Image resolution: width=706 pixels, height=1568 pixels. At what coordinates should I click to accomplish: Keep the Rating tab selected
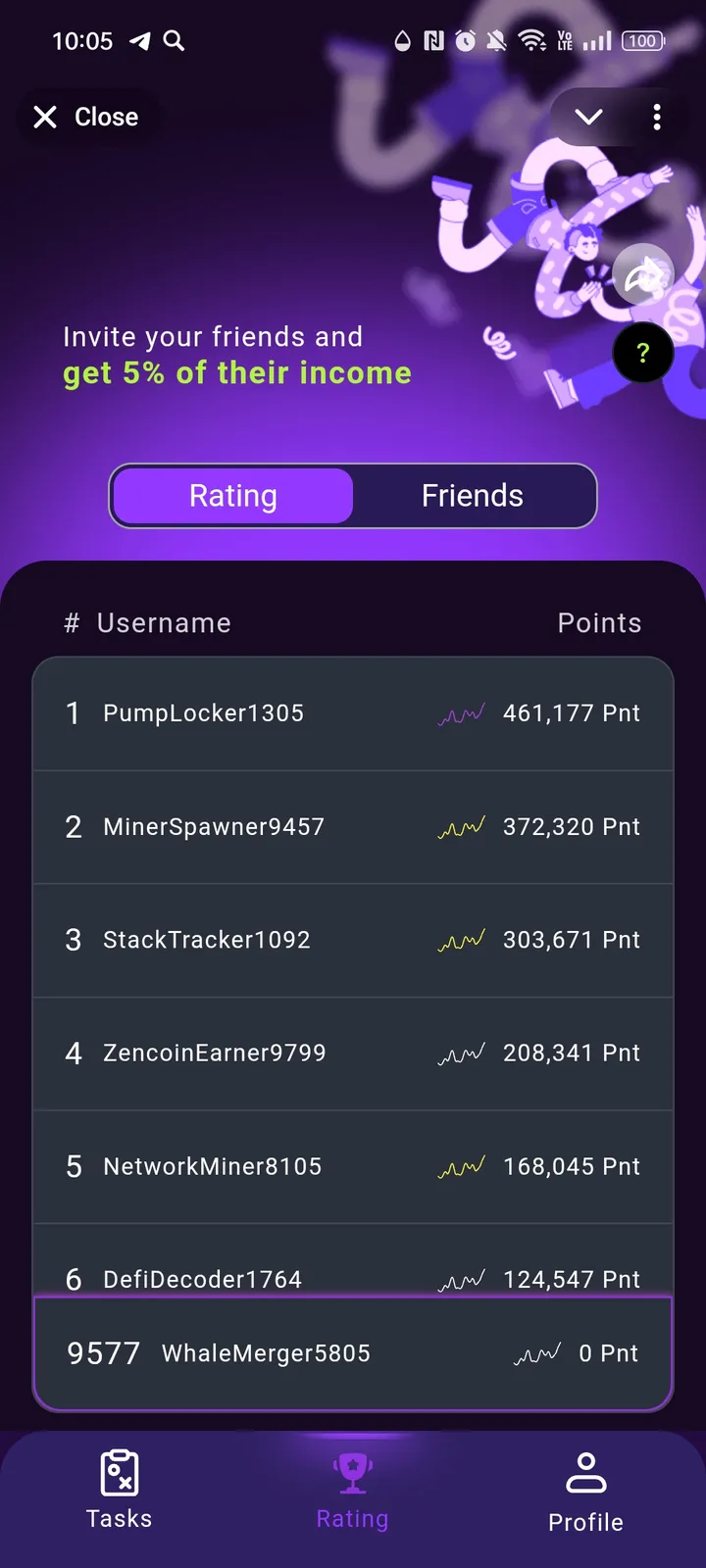[x=232, y=496]
